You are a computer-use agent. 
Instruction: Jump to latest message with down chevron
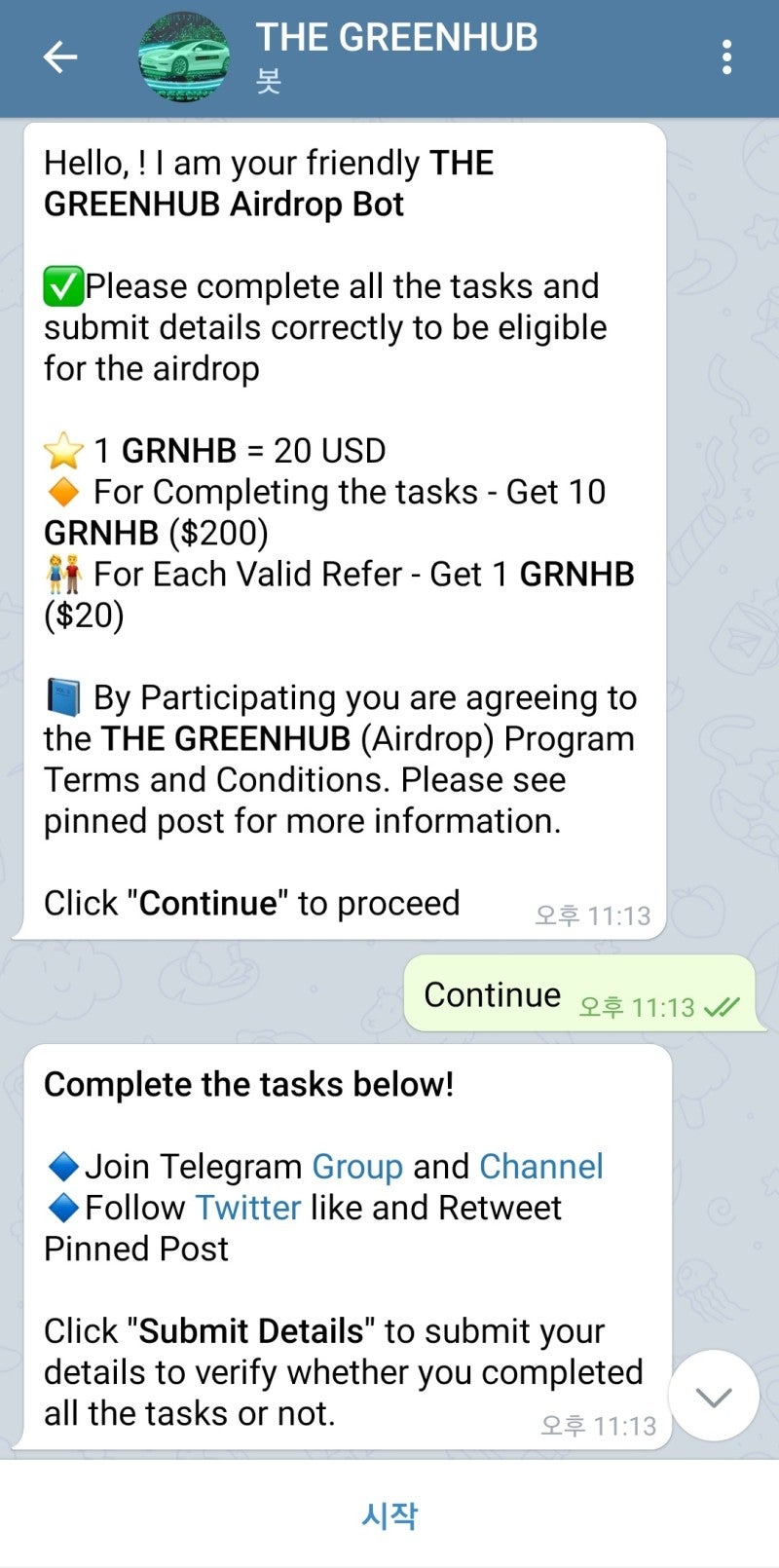(x=714, y=1398)
